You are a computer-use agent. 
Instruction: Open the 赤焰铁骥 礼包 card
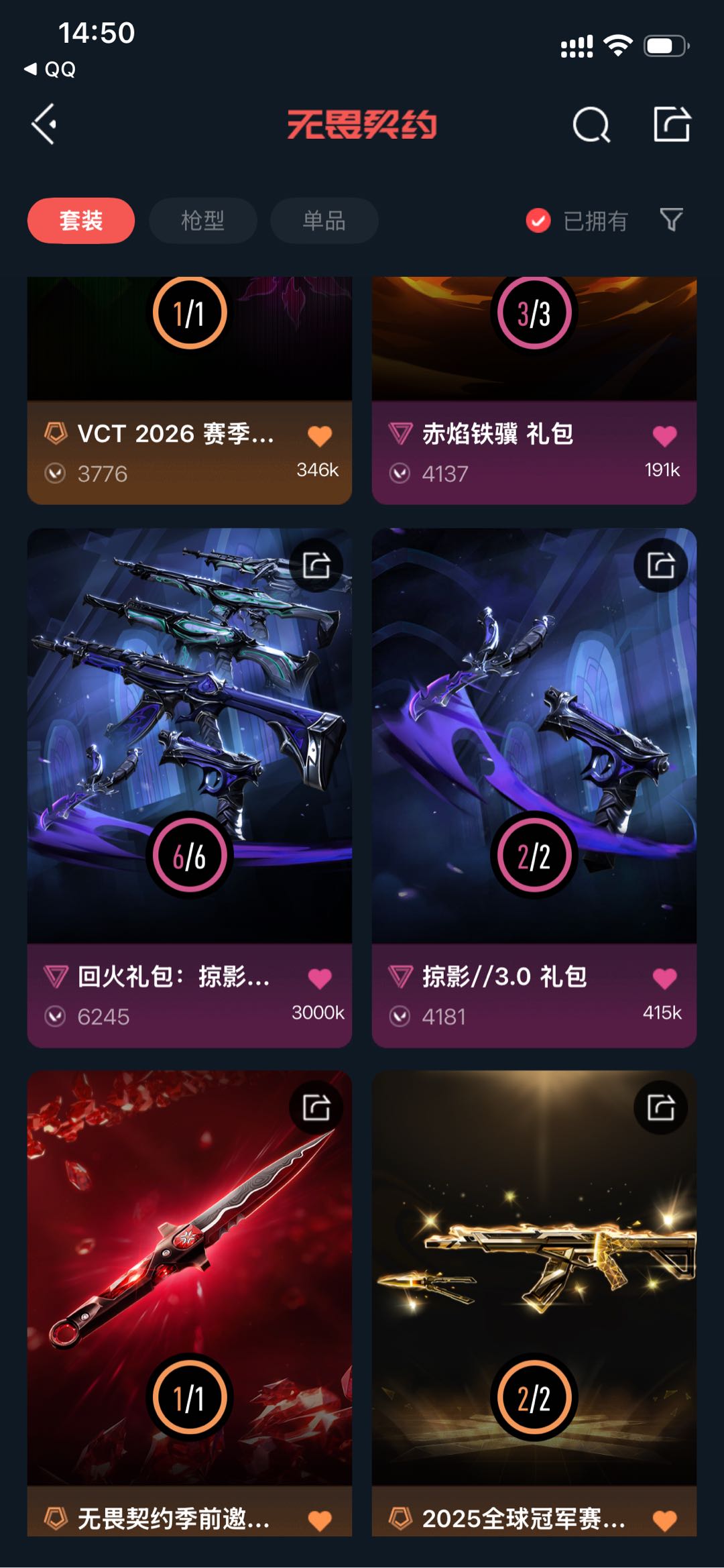tap(534, 390)
